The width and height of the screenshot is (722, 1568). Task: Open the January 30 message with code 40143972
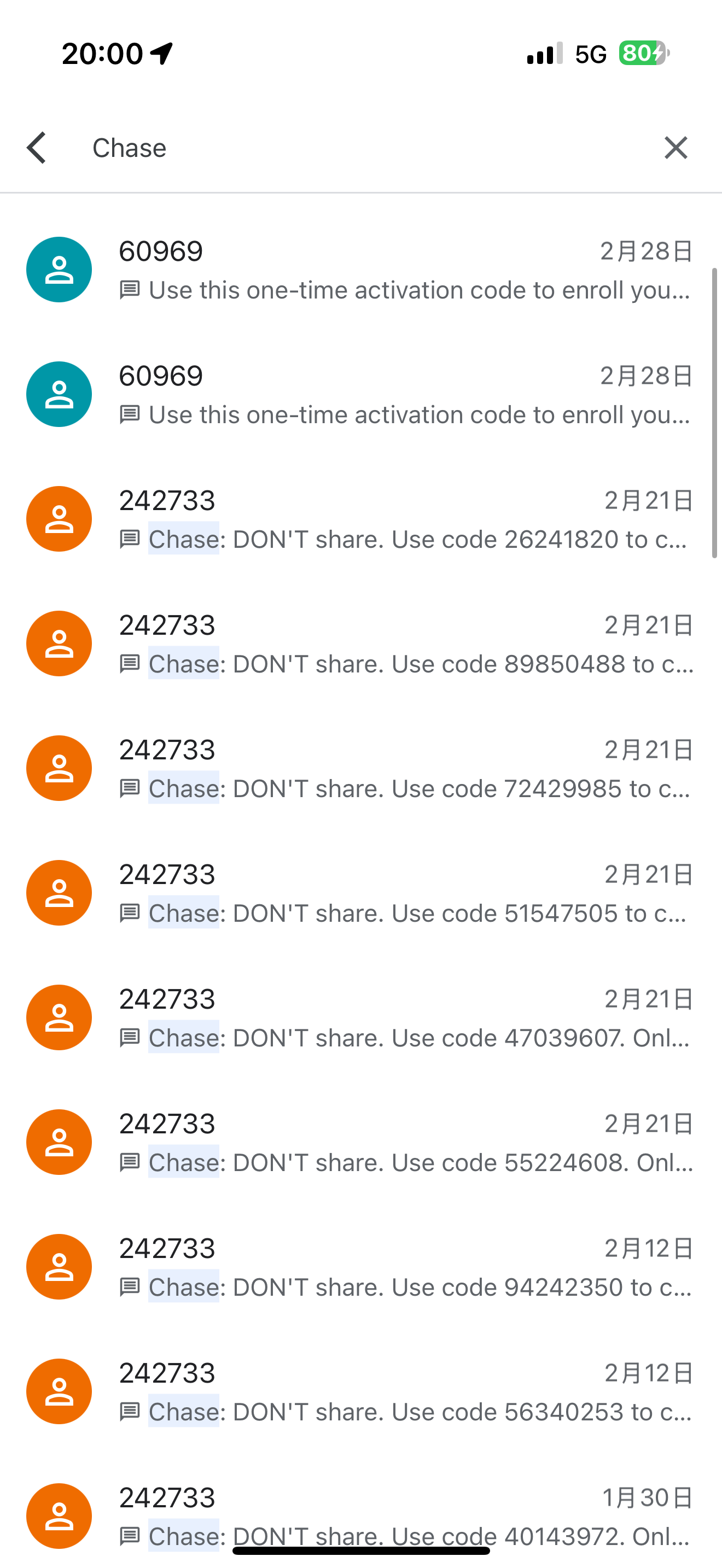pyautogui.click(x=405, y=1510)
